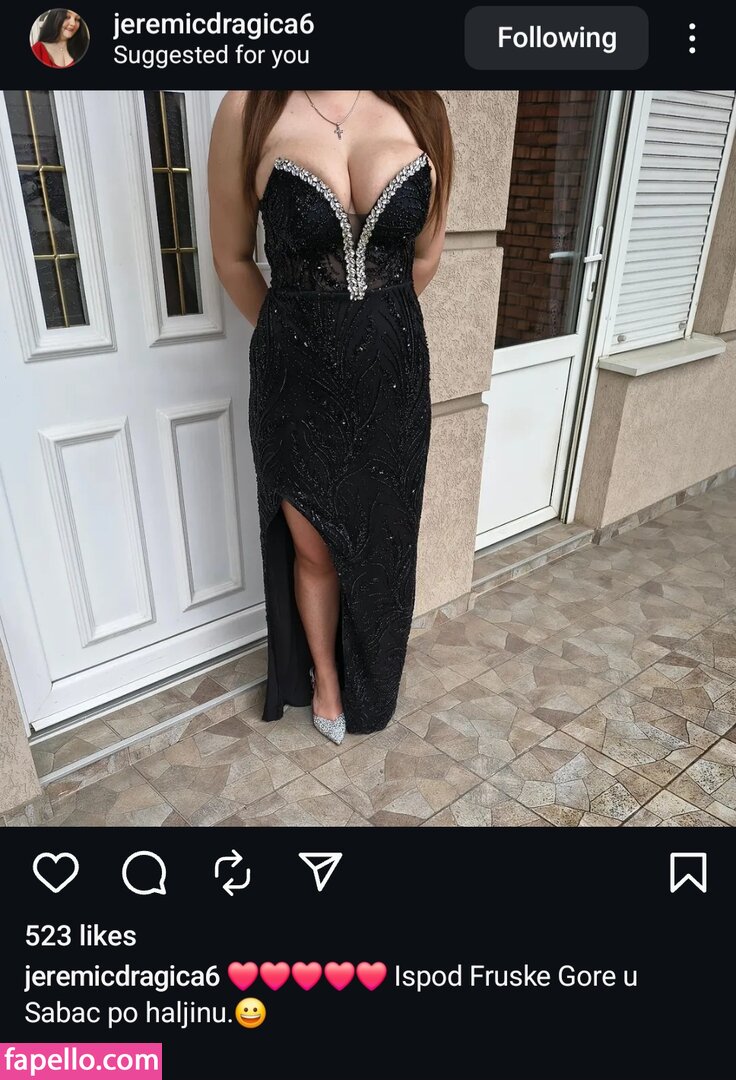This screenshot has height=1080, width=736.
Task: Open jeremicdragica6 profile picture
Action: point(59,38)
